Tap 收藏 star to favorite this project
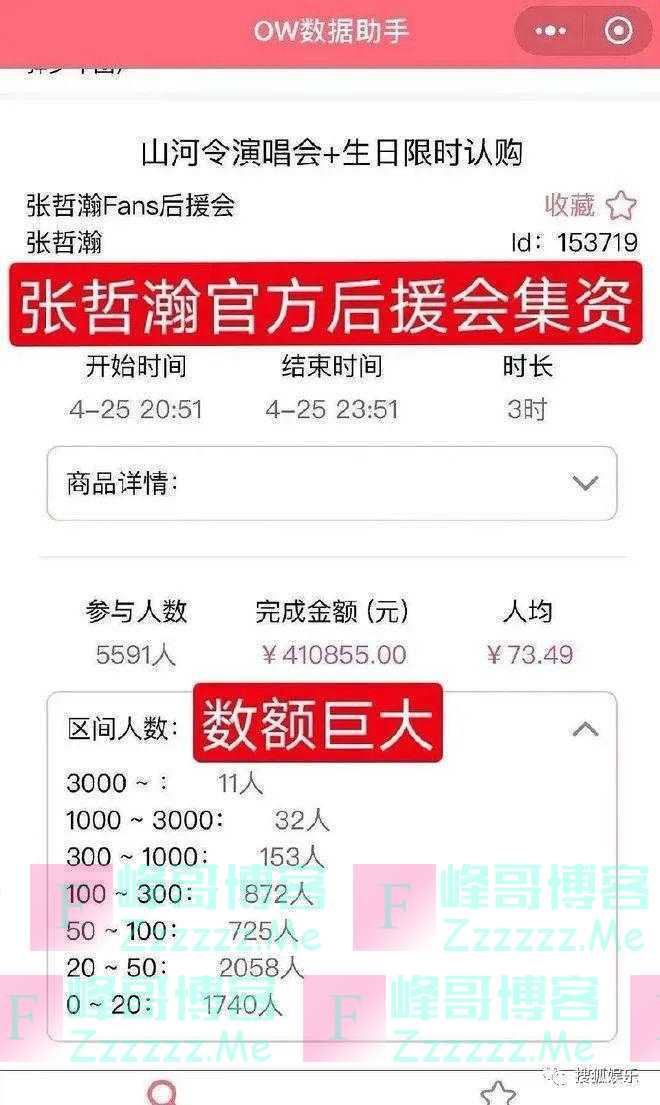The width and height of the screenshot is (660, 1105). point(621,206)
